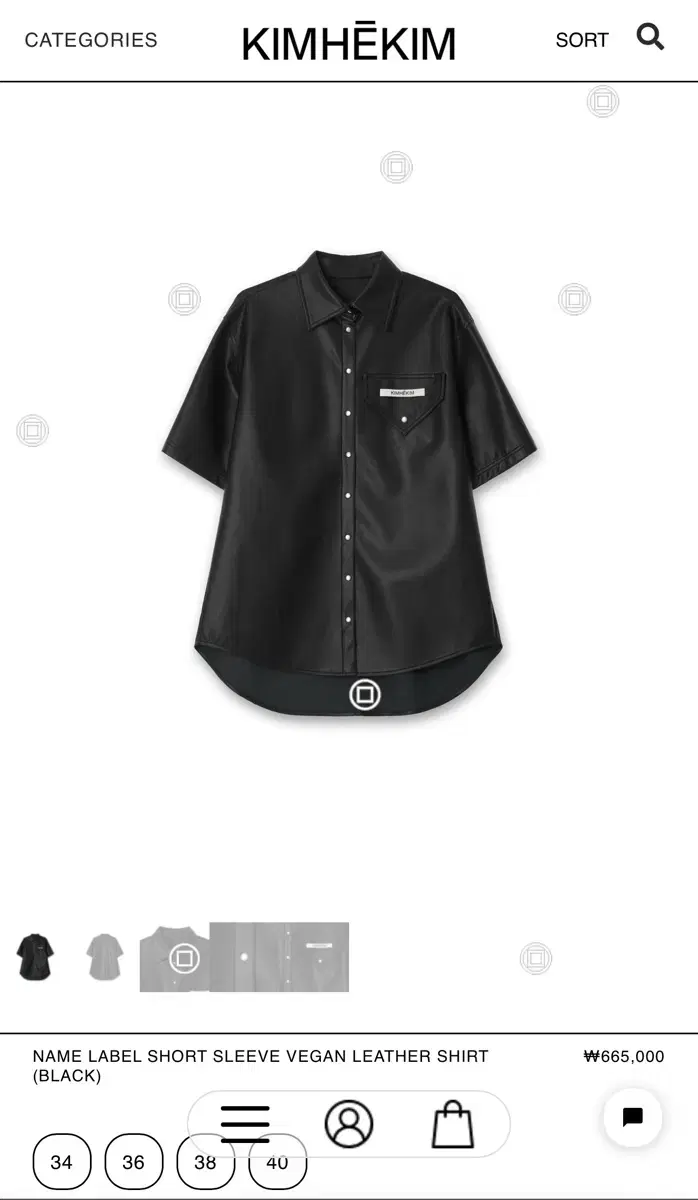View the black shirt front thumbnail
698x1200 pixels.
tap(35, 957)
